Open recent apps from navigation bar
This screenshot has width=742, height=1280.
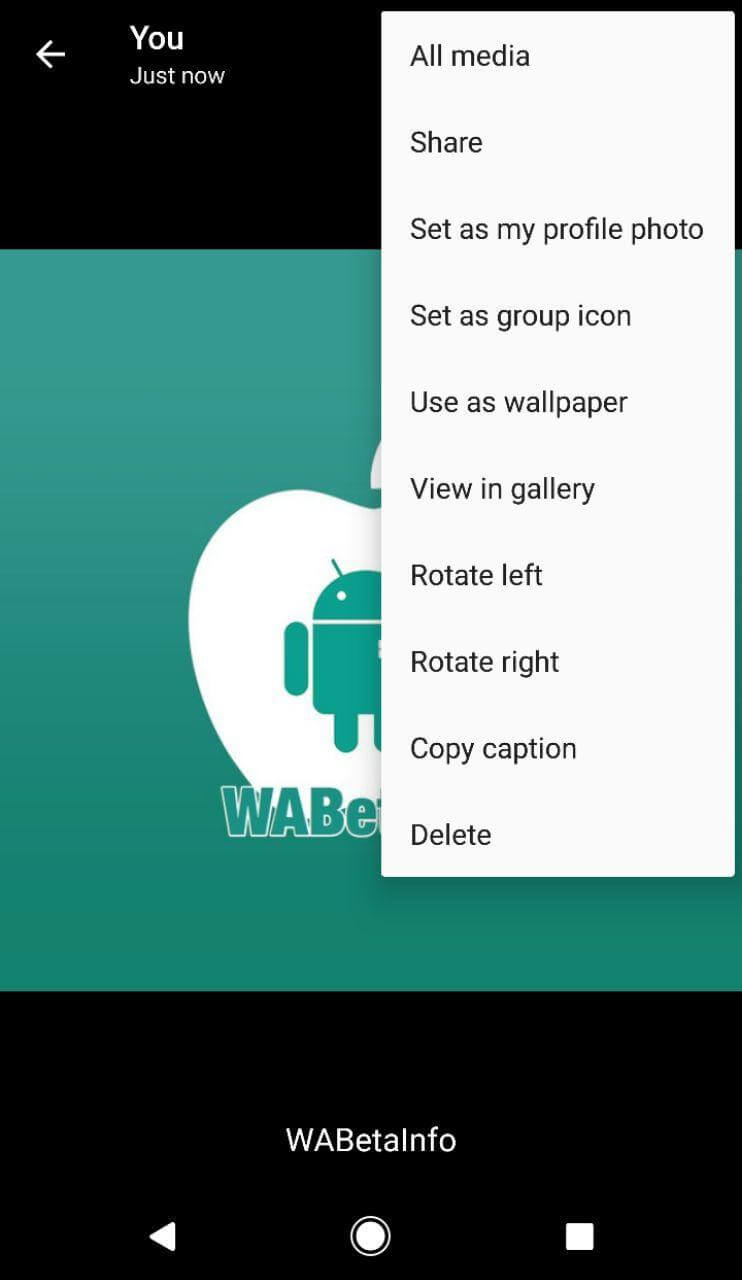579,1236
